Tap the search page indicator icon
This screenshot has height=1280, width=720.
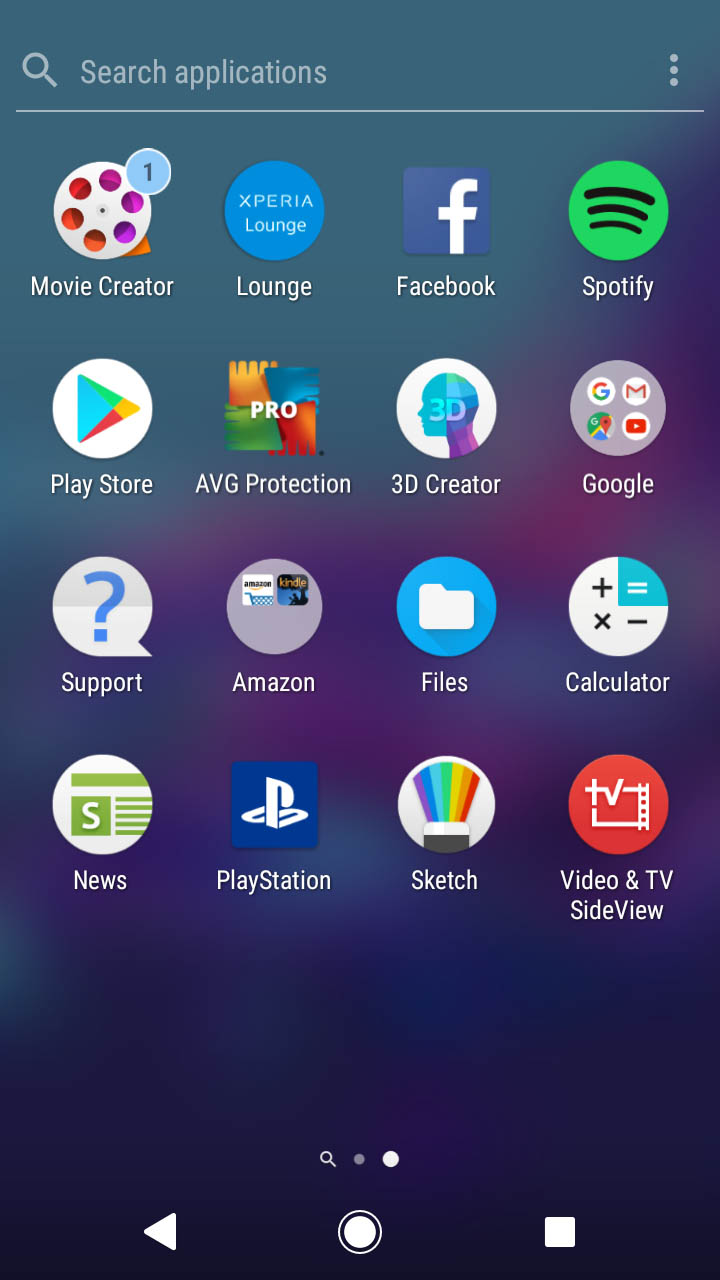click(x=328, y=1159)
